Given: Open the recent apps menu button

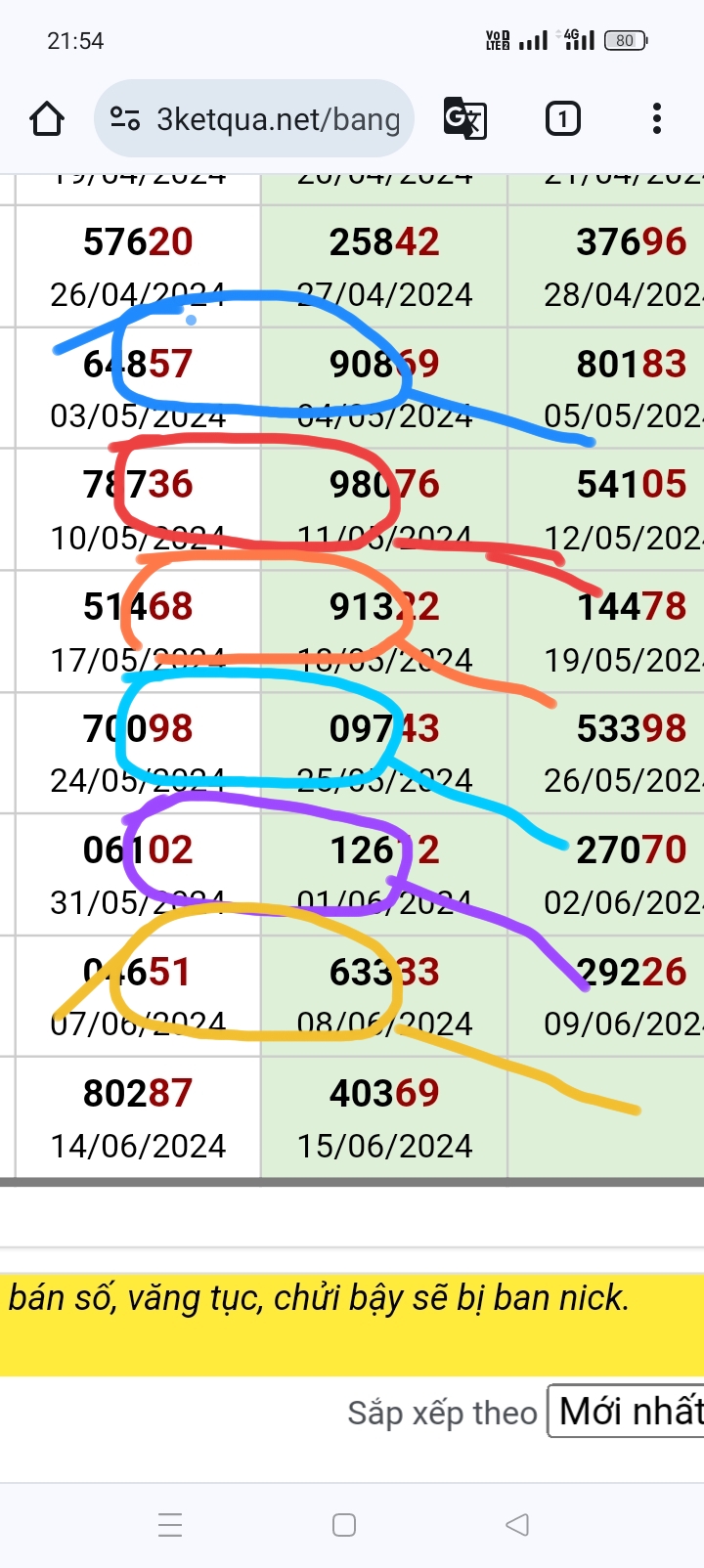Looking at the screenshot, I should tap(170, 1524).
